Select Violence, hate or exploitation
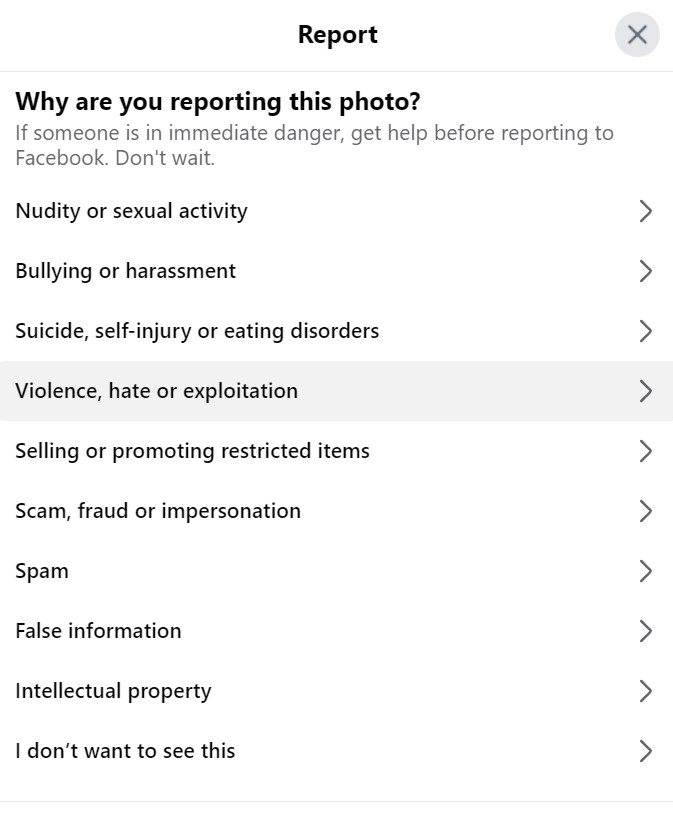Image resolution: width=673 pixels, height=817 pixels. pos(336,391)
